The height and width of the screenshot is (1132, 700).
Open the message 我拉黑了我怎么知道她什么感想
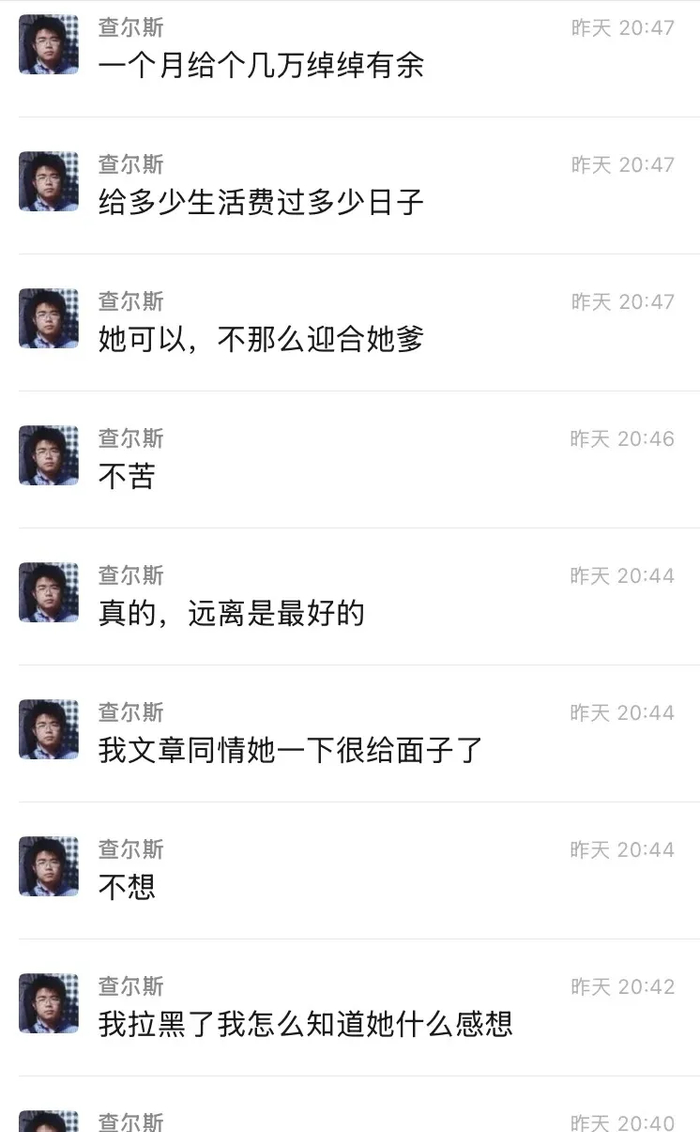305,1025
